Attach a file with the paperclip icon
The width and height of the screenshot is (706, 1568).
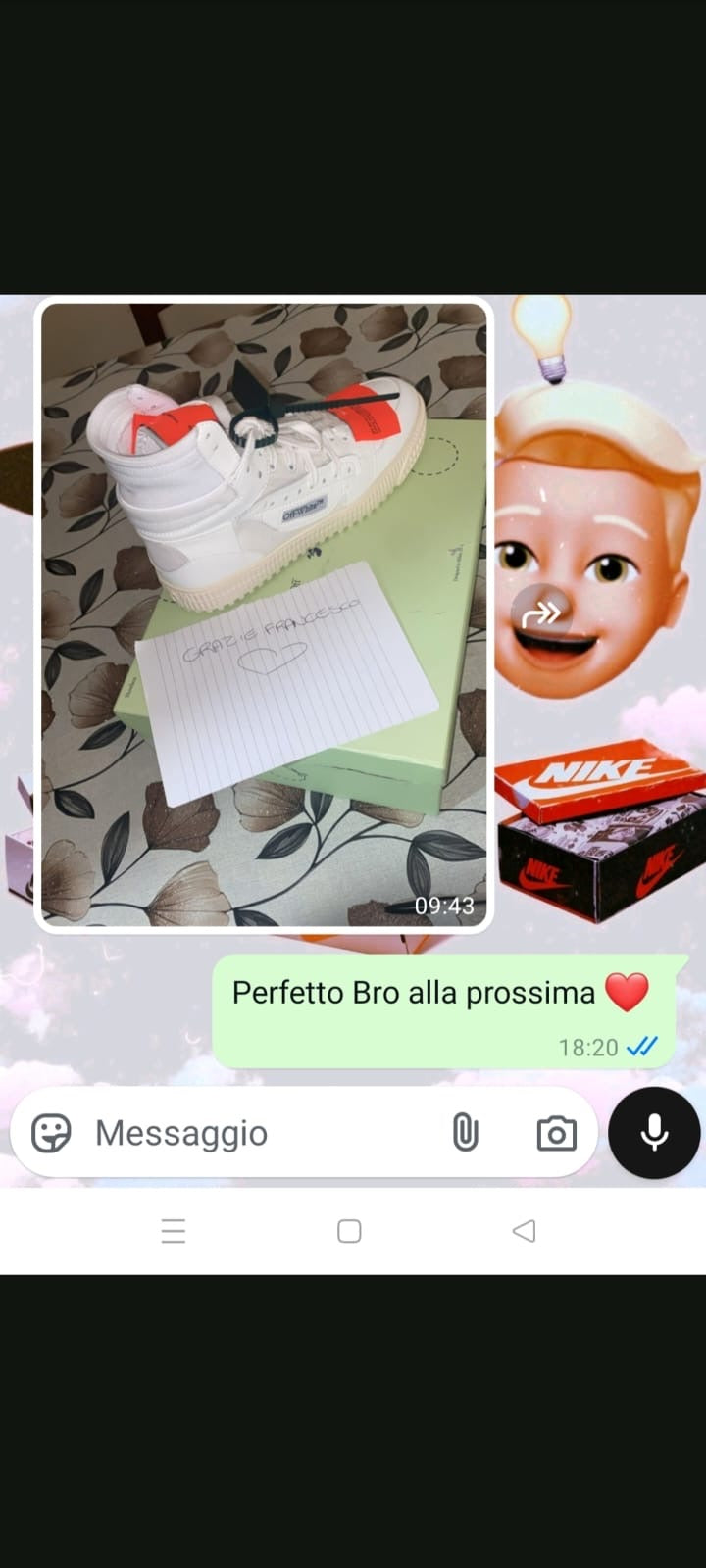[465, 1134]
